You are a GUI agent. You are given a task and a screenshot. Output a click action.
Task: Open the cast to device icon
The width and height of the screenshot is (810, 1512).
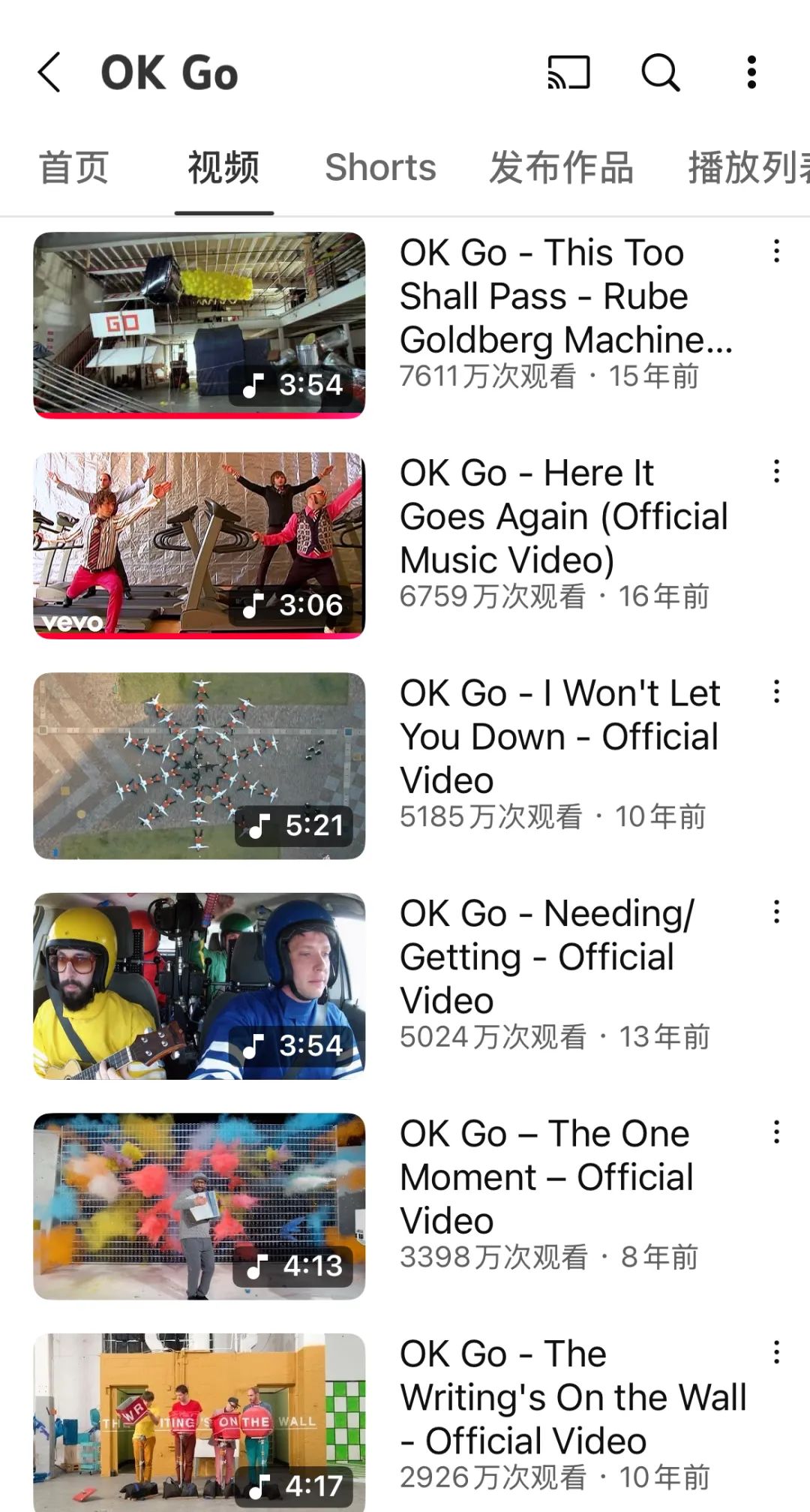[x=568, y=73]
